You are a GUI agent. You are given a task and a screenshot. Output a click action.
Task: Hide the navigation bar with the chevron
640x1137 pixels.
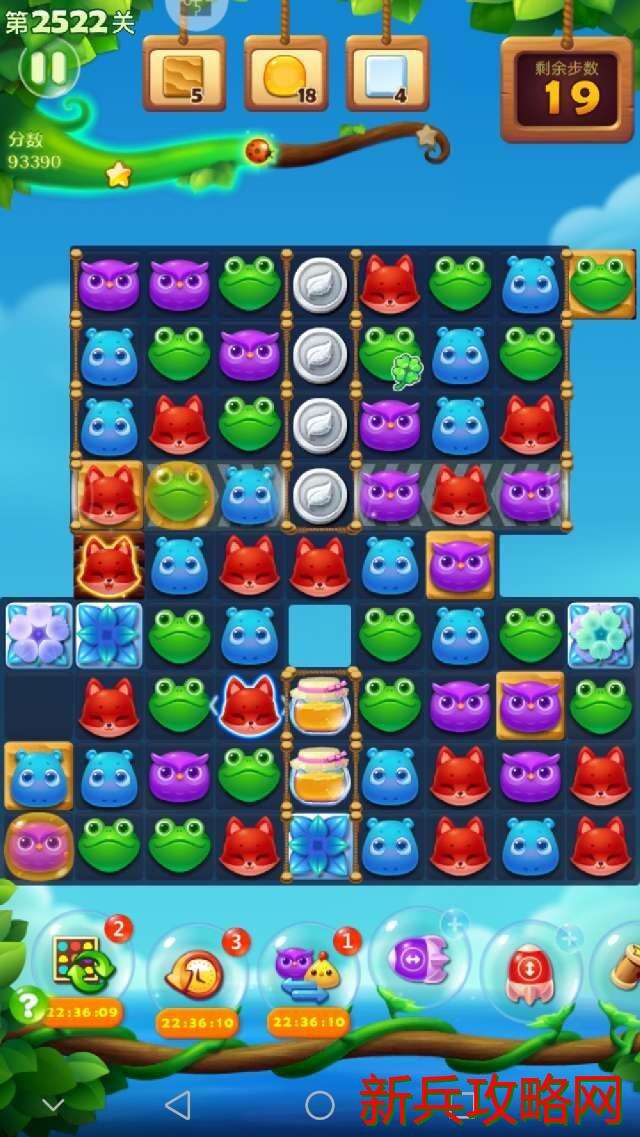(53, 1104)
